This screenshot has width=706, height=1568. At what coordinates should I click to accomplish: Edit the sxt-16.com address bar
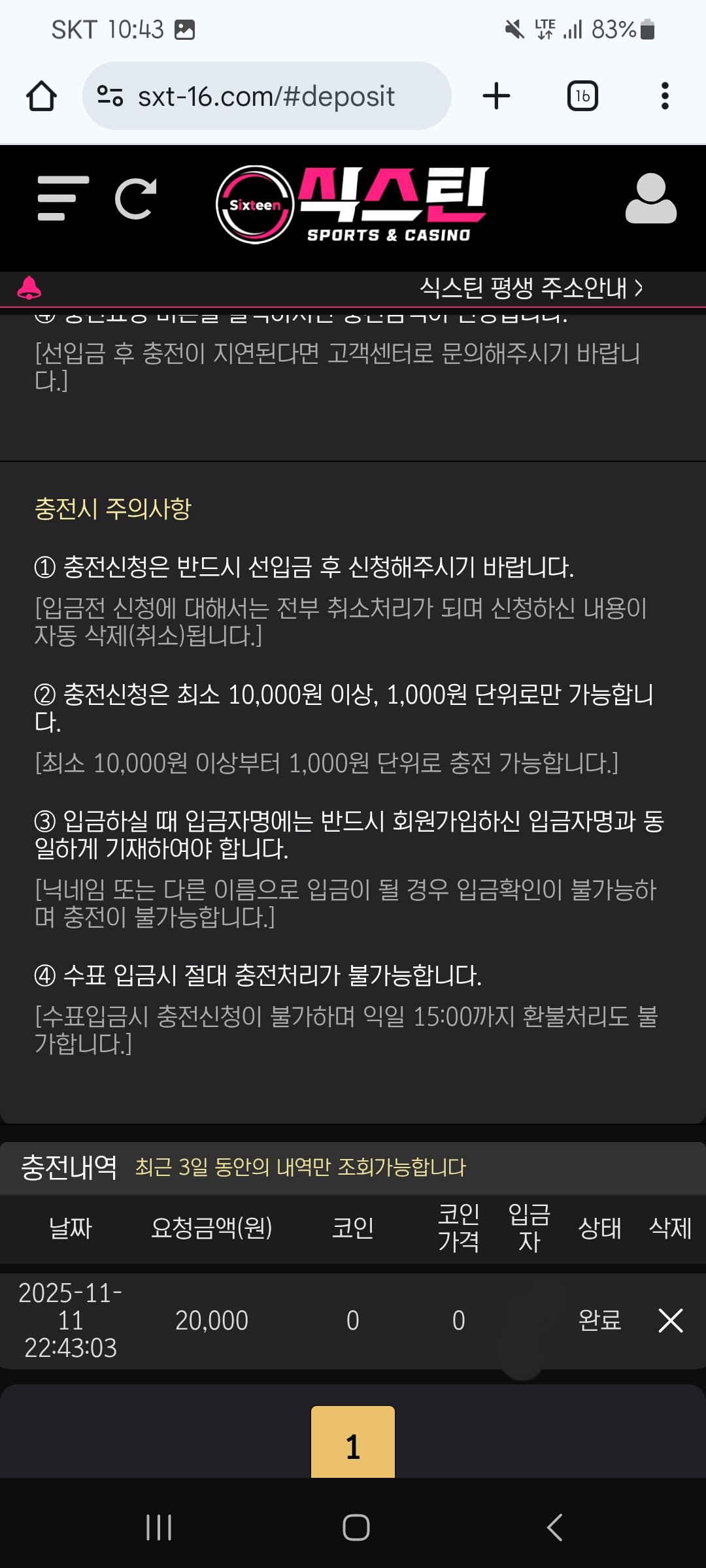pos(266,96)
